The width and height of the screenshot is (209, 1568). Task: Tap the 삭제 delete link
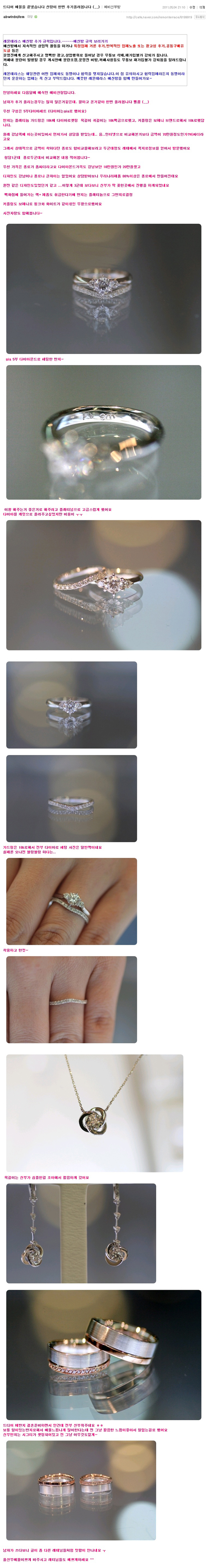click(202, 7)
